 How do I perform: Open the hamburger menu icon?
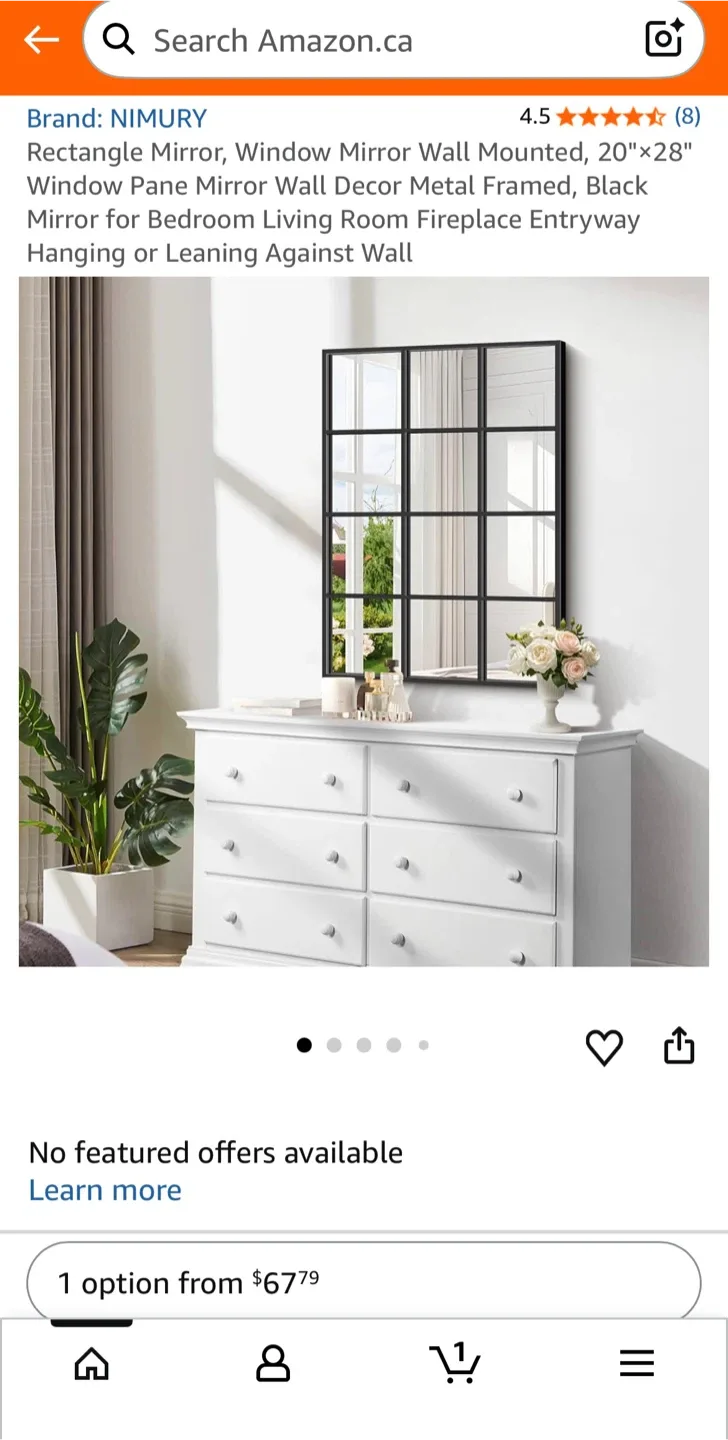coord(637,1362)
